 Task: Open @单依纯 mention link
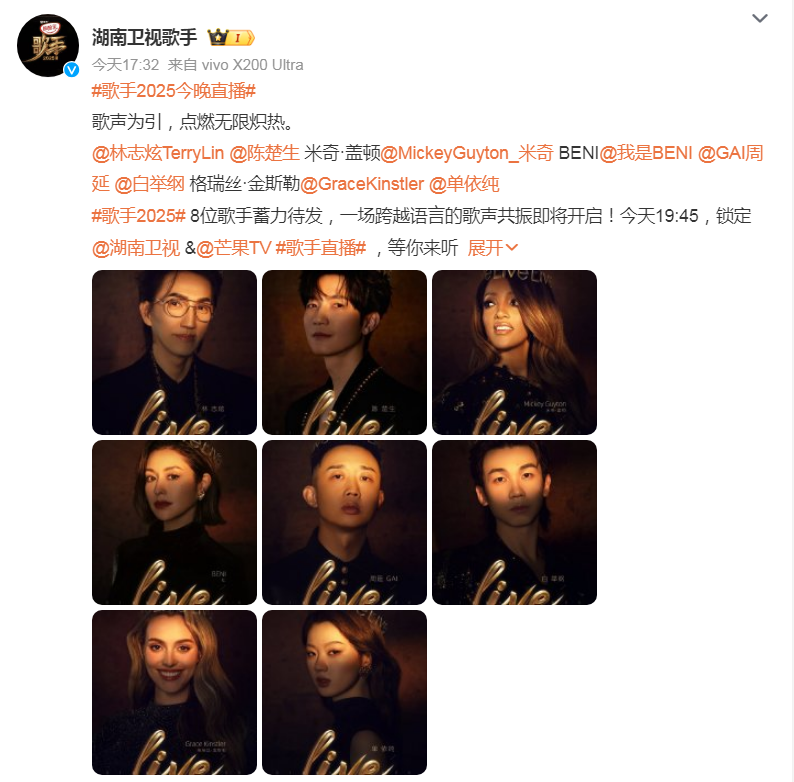[x=464, y=184]
